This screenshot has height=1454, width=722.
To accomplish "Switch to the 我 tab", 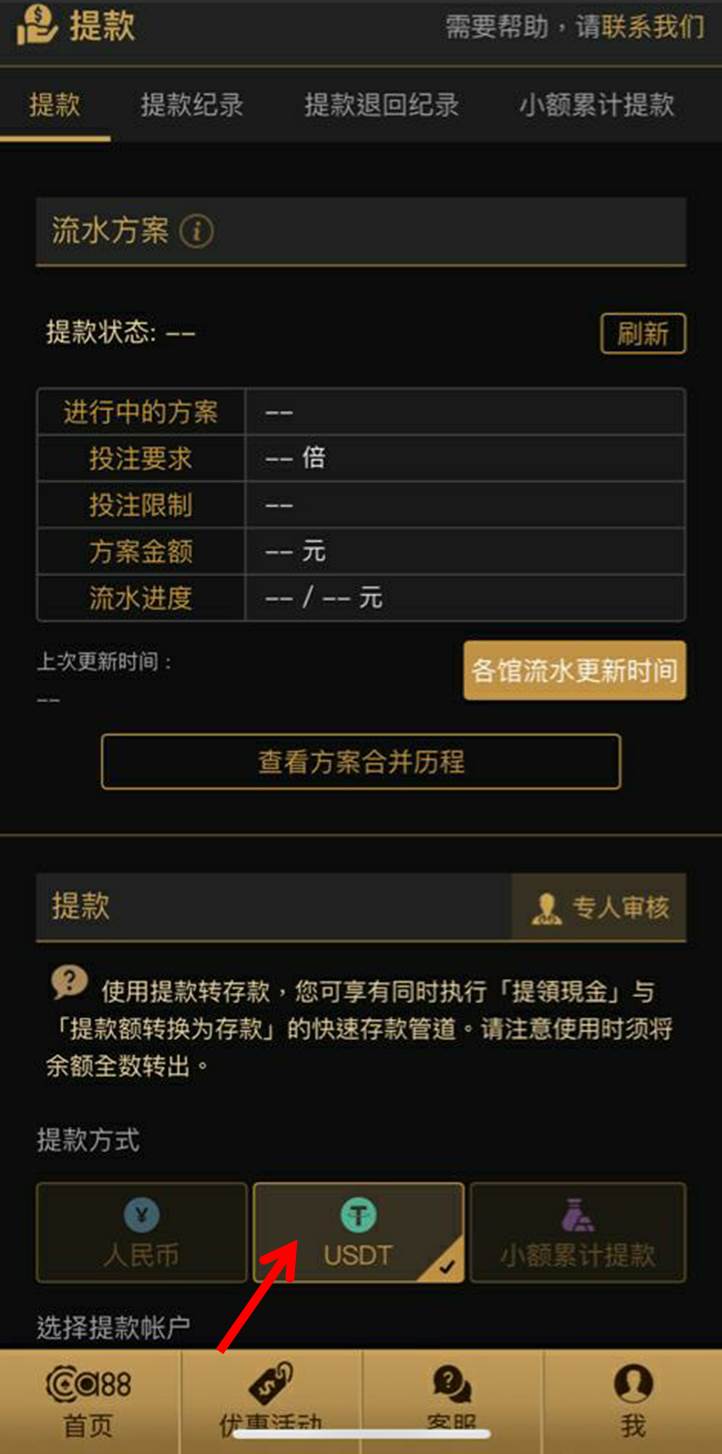I will point(632,1402).
